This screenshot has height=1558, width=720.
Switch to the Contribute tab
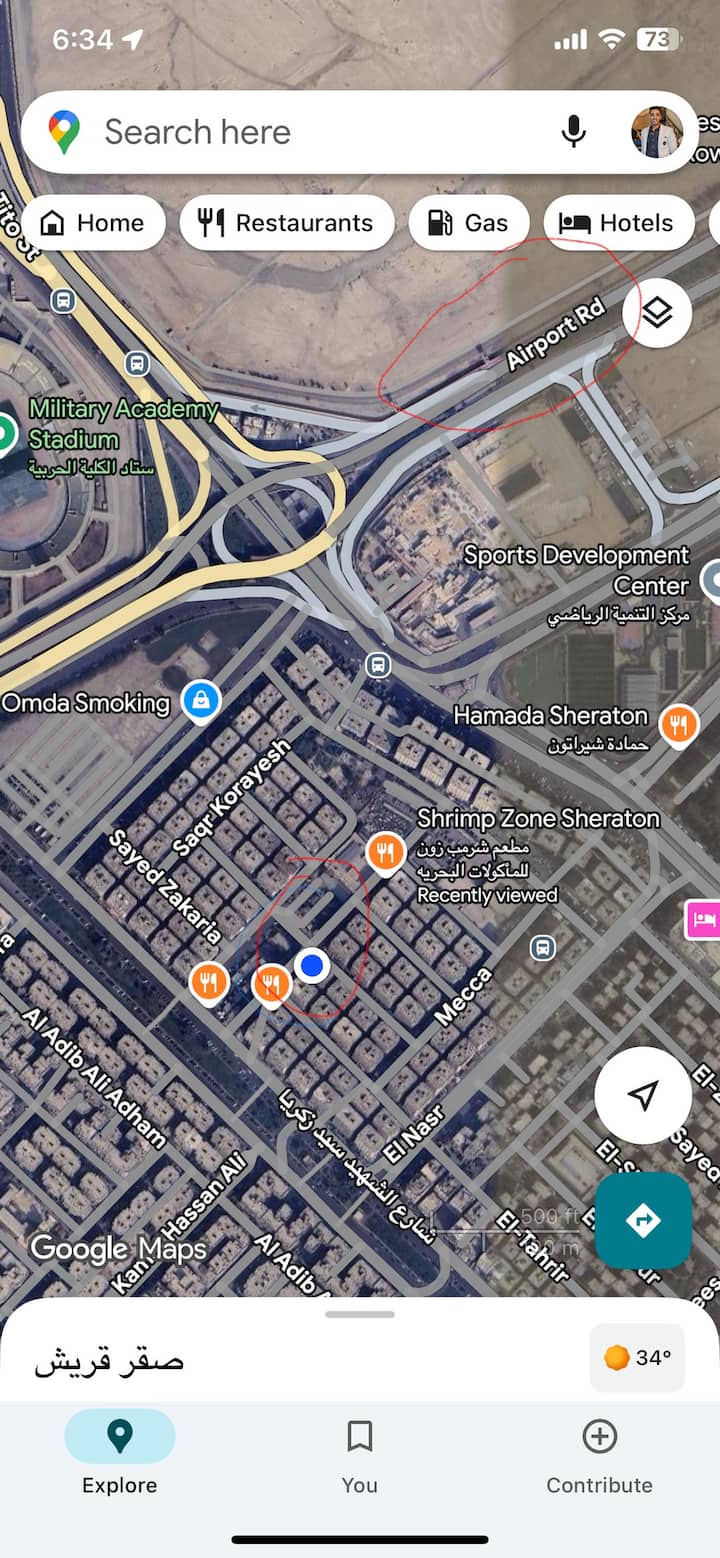[599, 1455]
